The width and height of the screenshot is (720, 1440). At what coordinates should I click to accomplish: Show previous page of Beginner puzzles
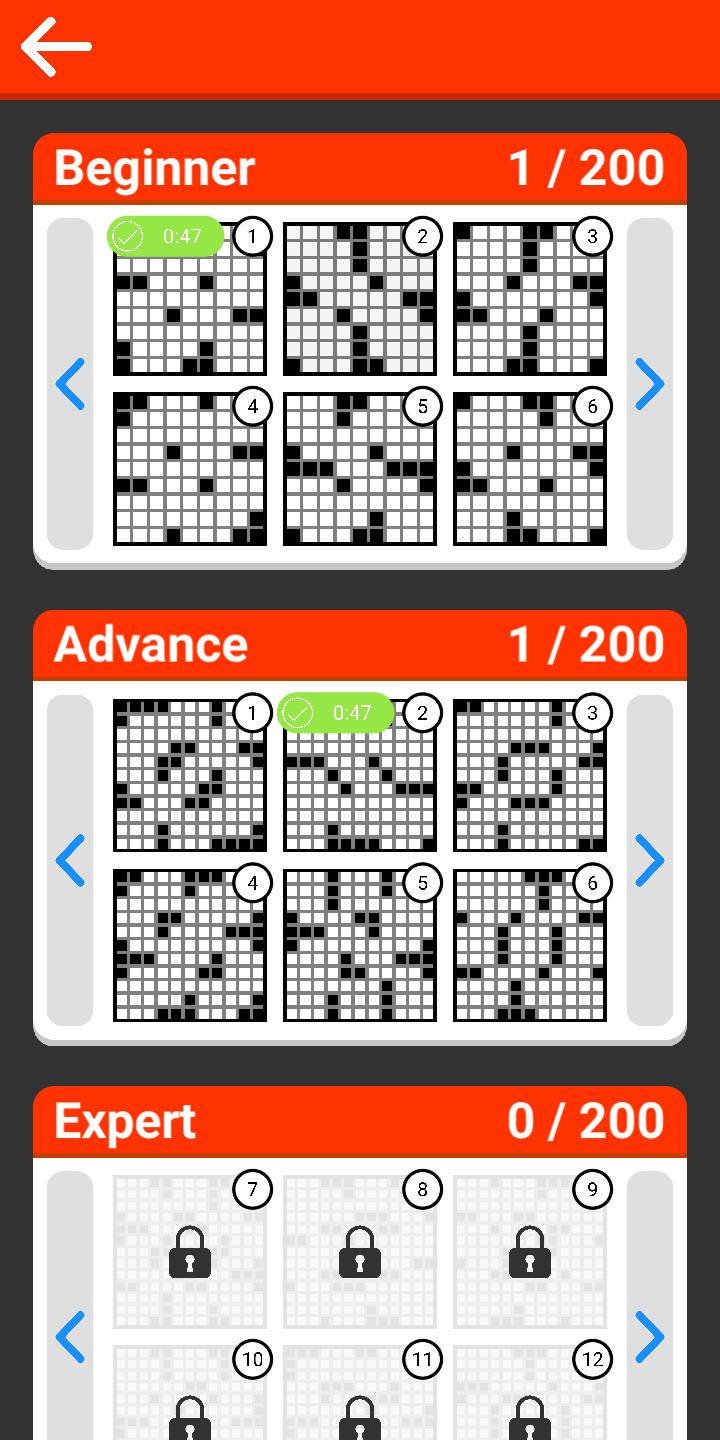point(70,384)
